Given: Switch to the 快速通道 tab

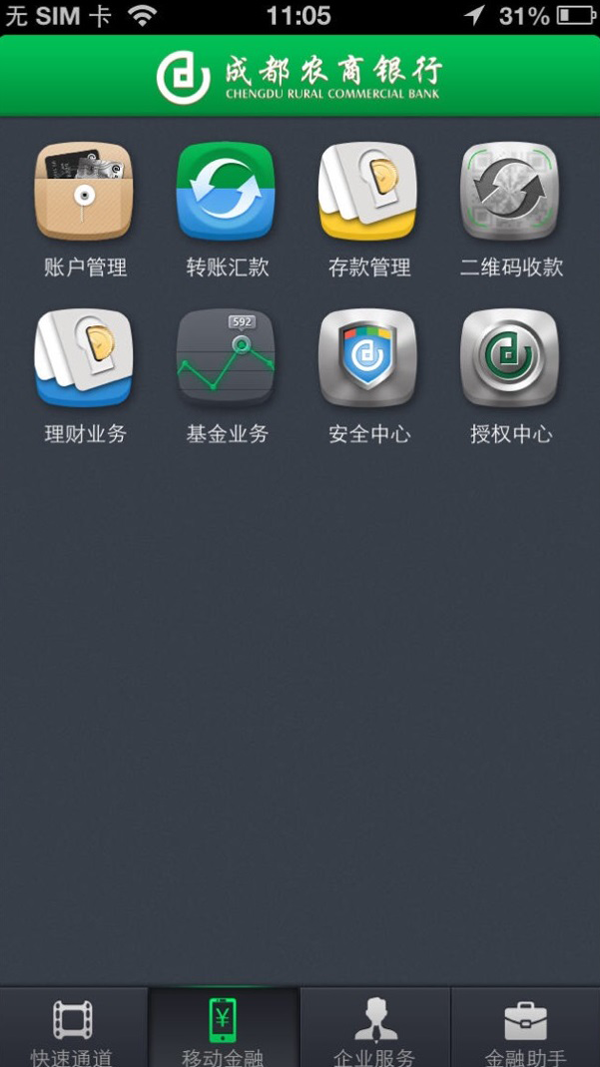Looking at the screenshot, I should pos(73,1029).
